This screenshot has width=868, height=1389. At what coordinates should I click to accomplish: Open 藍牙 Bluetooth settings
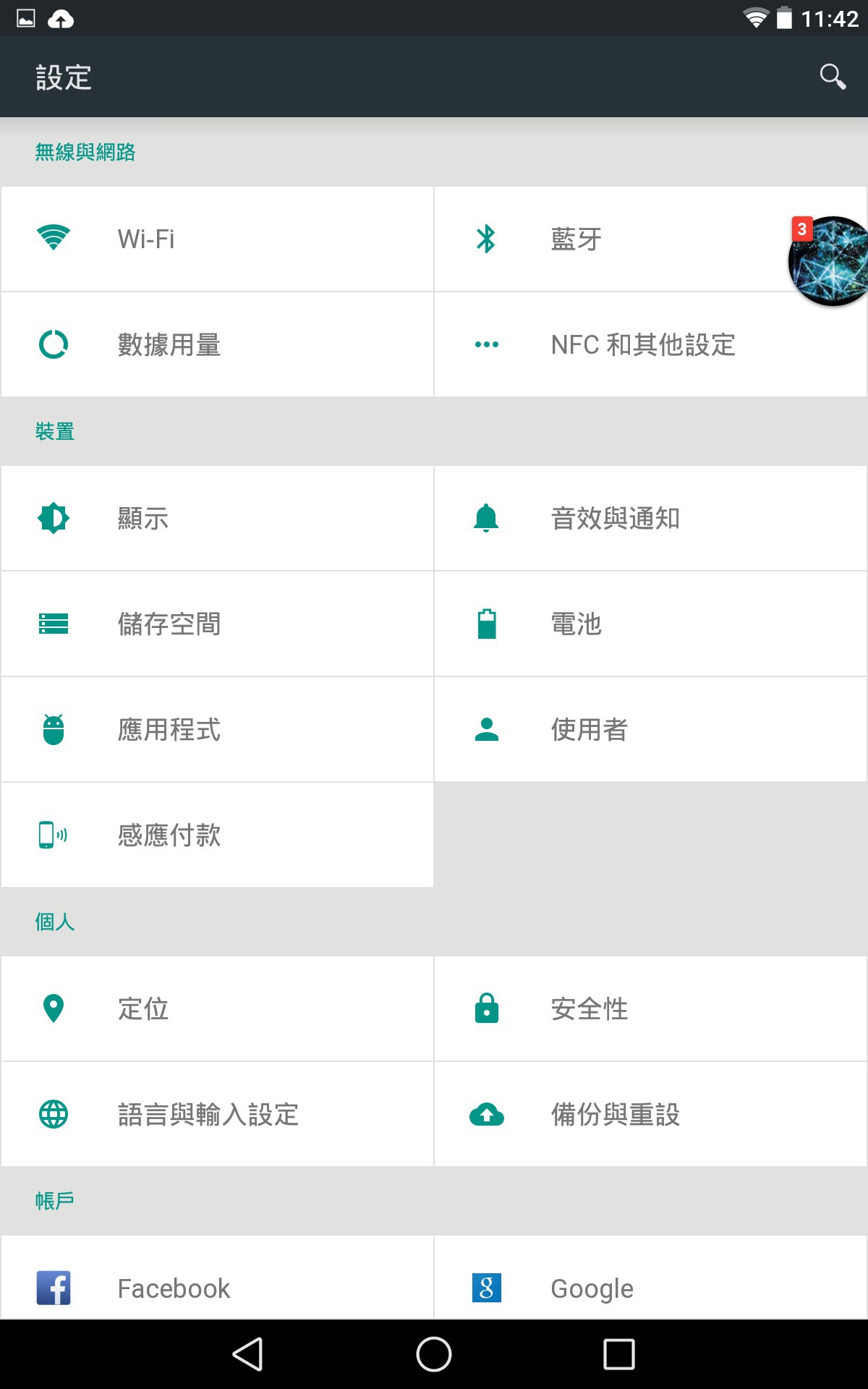[x=650, y=239]
